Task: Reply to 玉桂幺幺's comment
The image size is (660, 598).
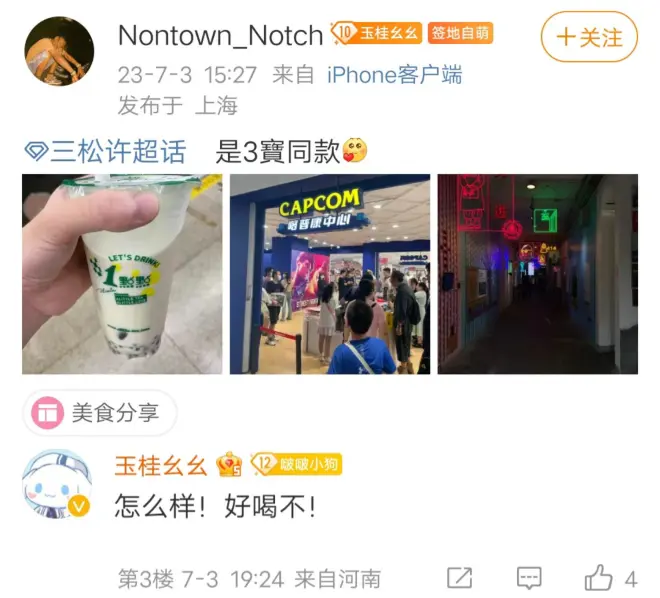Action: coord(529,577)
